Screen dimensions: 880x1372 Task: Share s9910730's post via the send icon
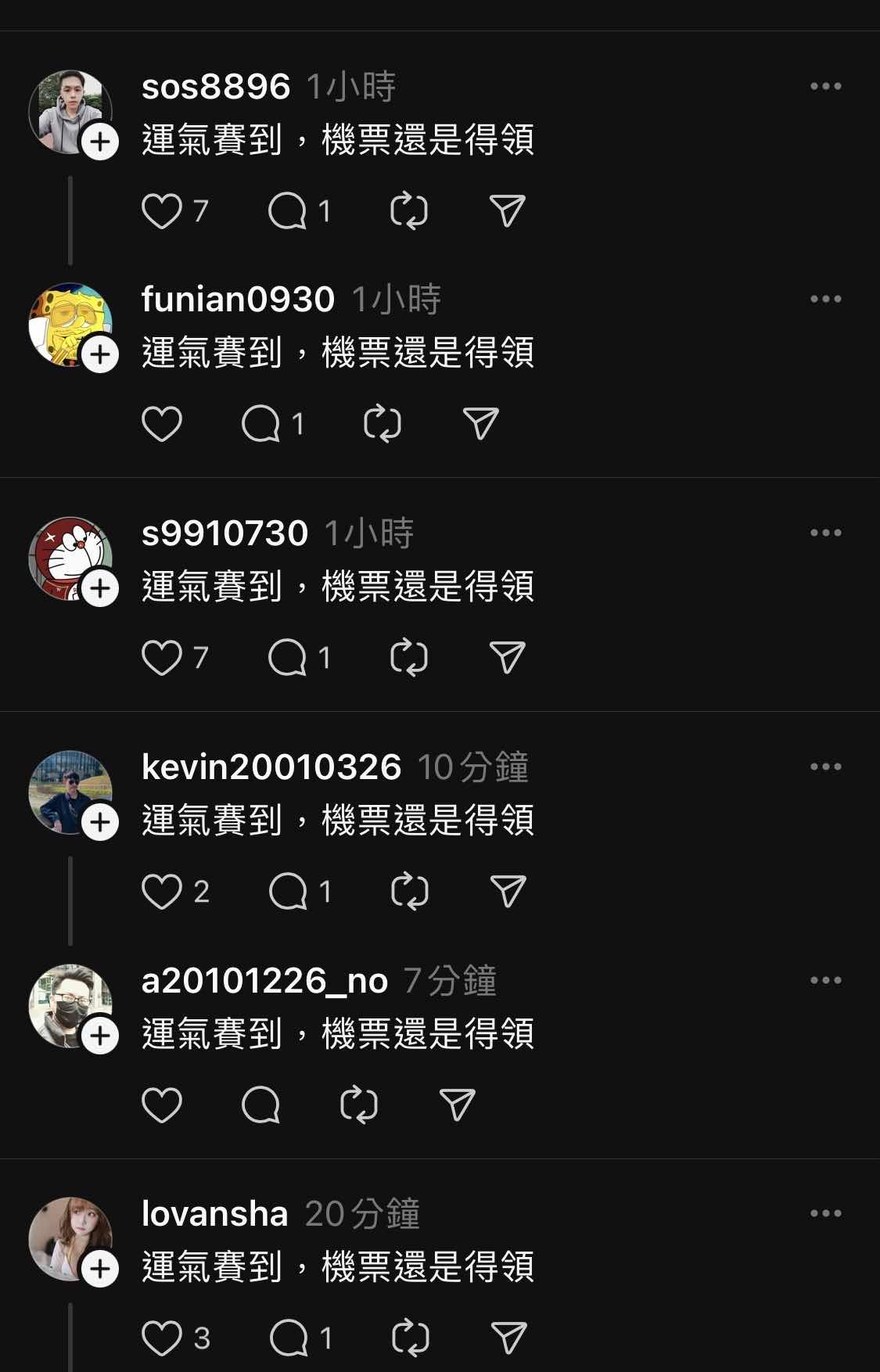coord(507,657)
